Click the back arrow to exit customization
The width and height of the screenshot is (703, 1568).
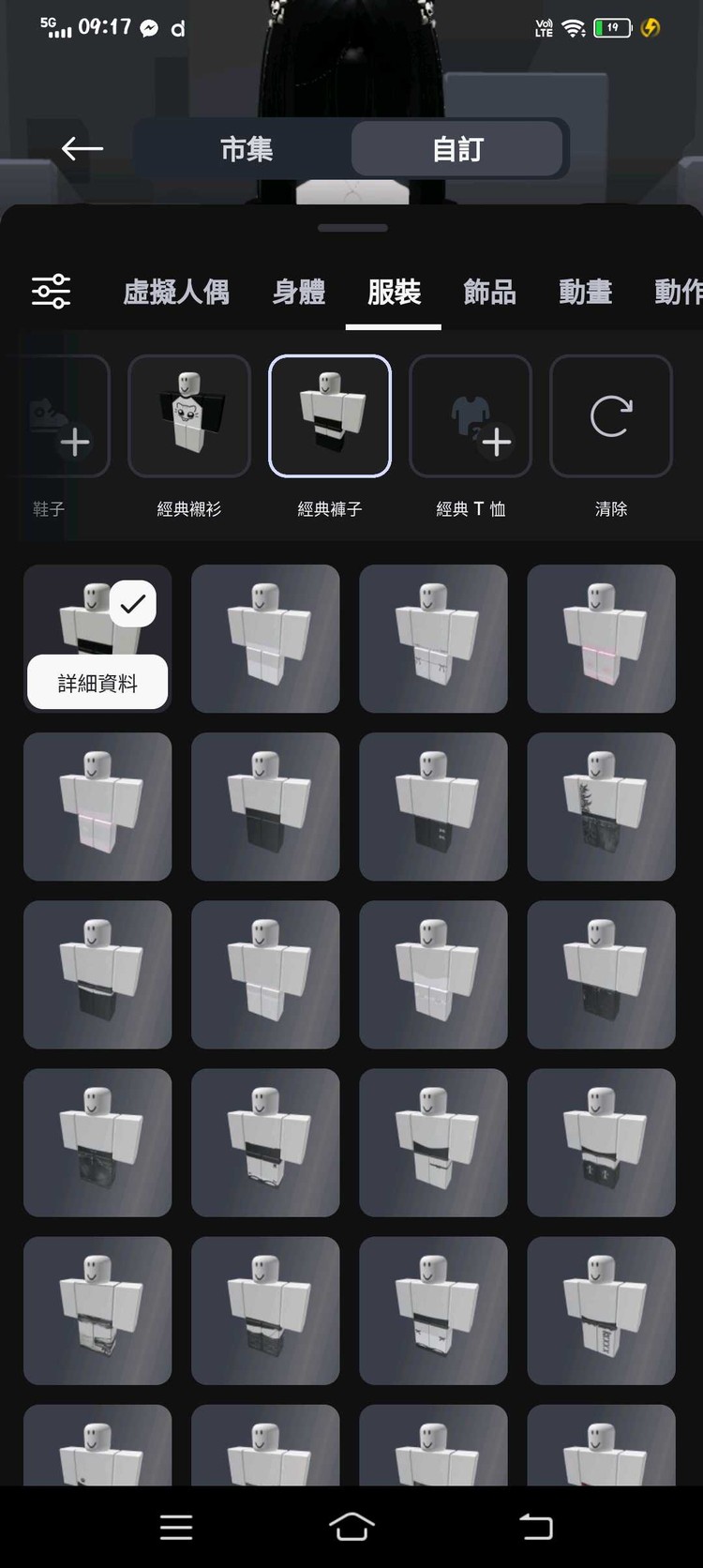point(81,148)
